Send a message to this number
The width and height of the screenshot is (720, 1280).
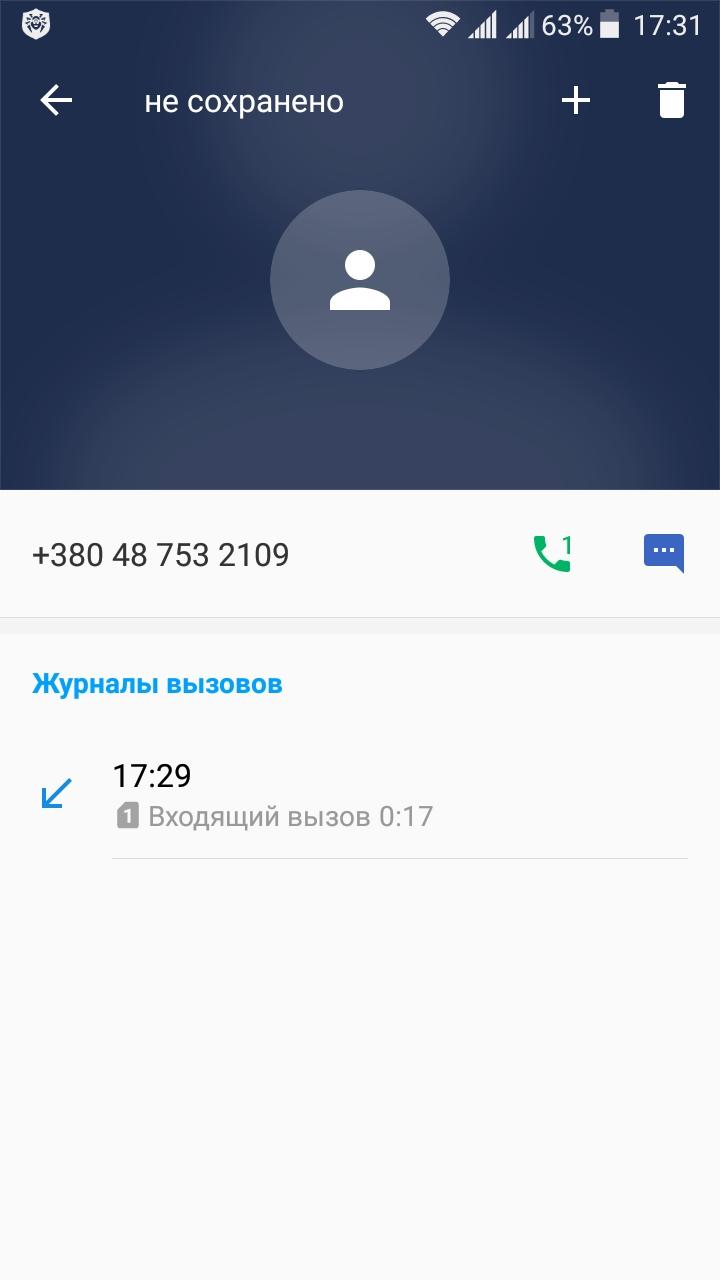tap(663, 553)
